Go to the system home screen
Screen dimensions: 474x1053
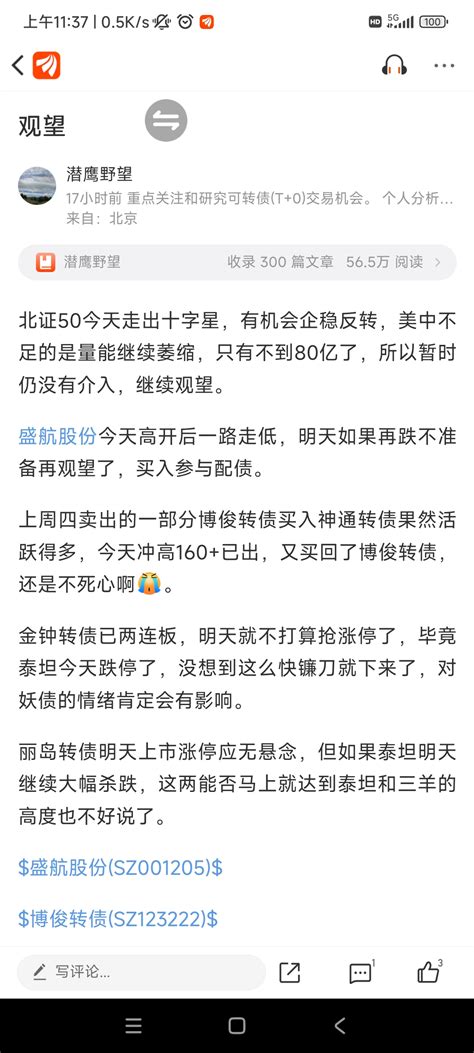coord(237,1025)
